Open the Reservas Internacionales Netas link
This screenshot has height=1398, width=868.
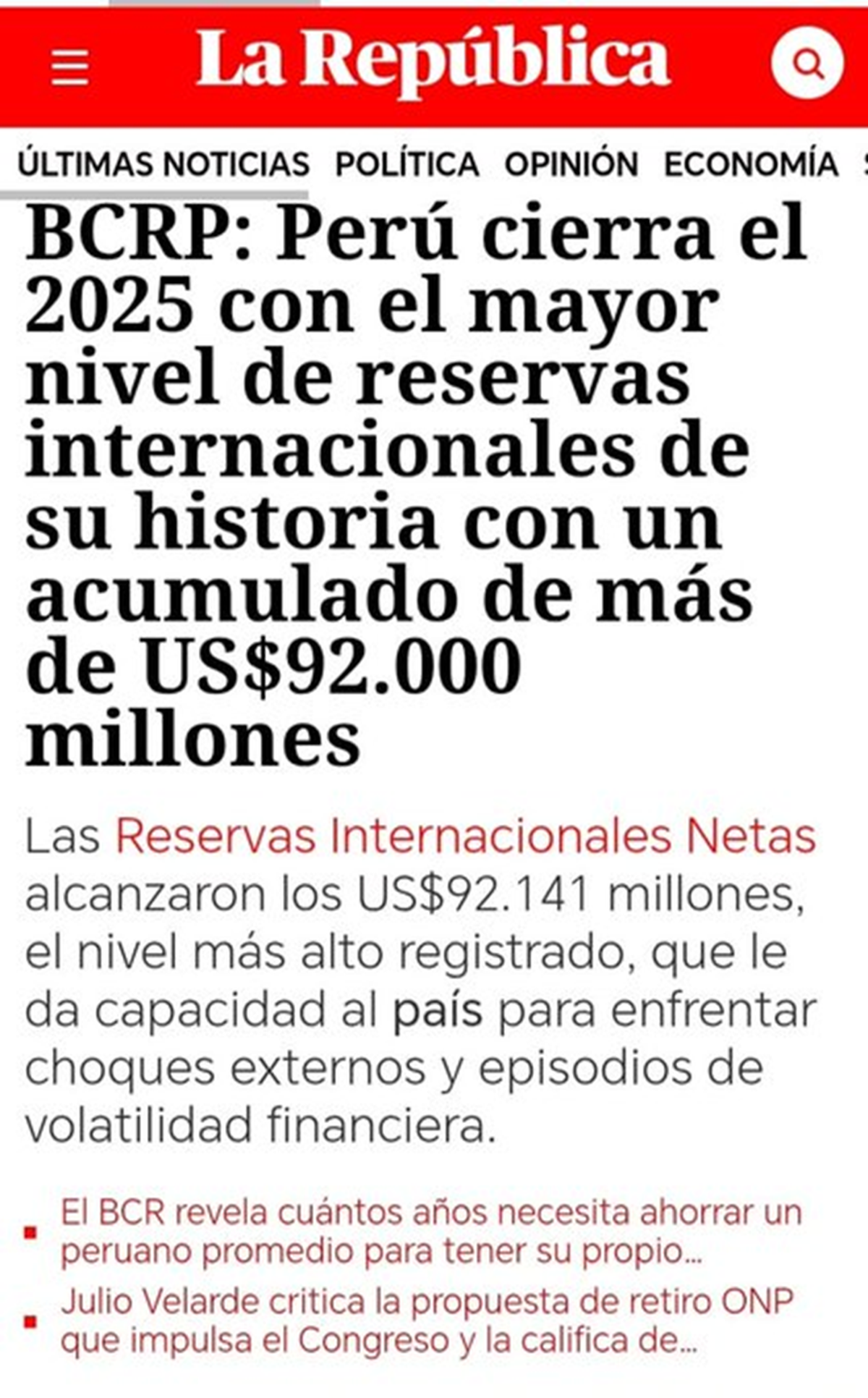coord(466,836)
